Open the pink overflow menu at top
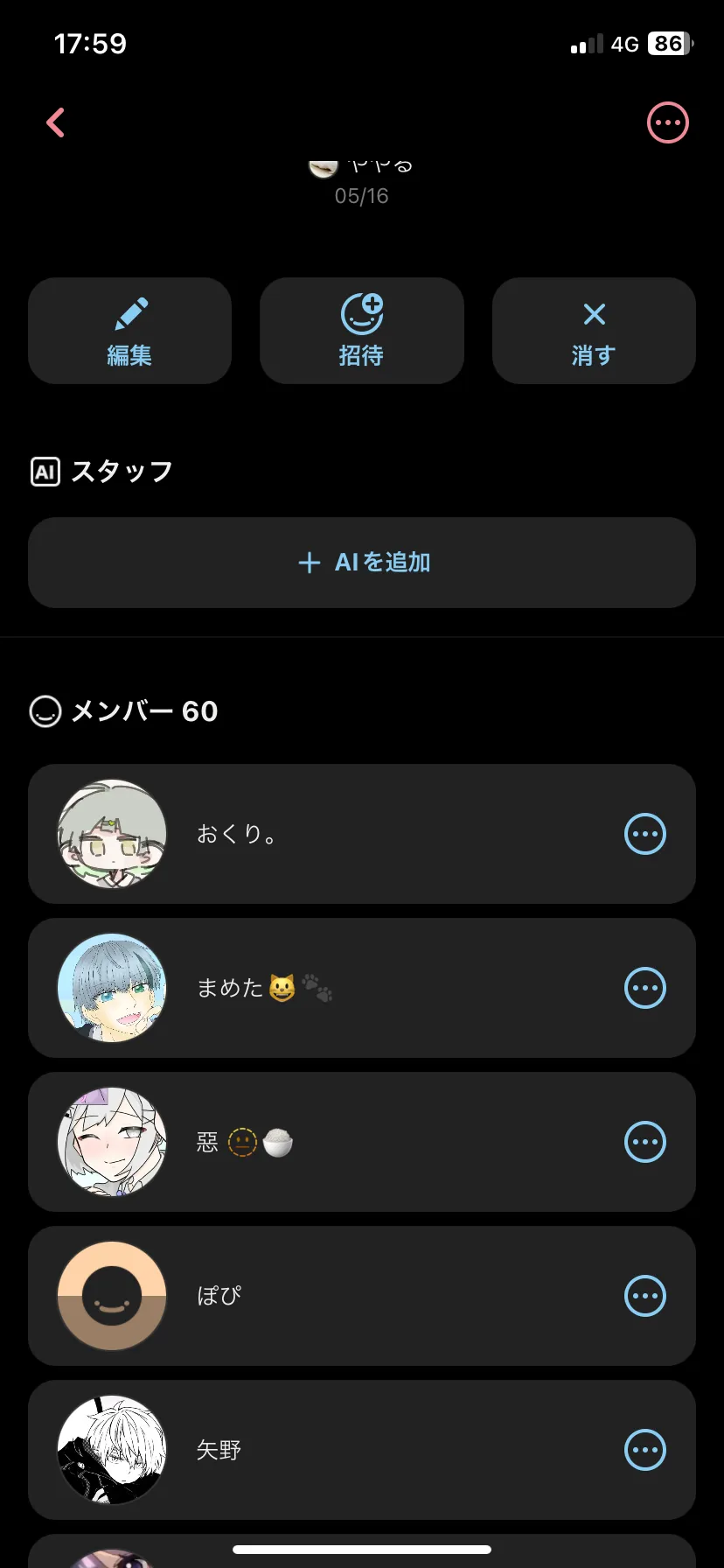724x1568 pixels. [668, 122]
